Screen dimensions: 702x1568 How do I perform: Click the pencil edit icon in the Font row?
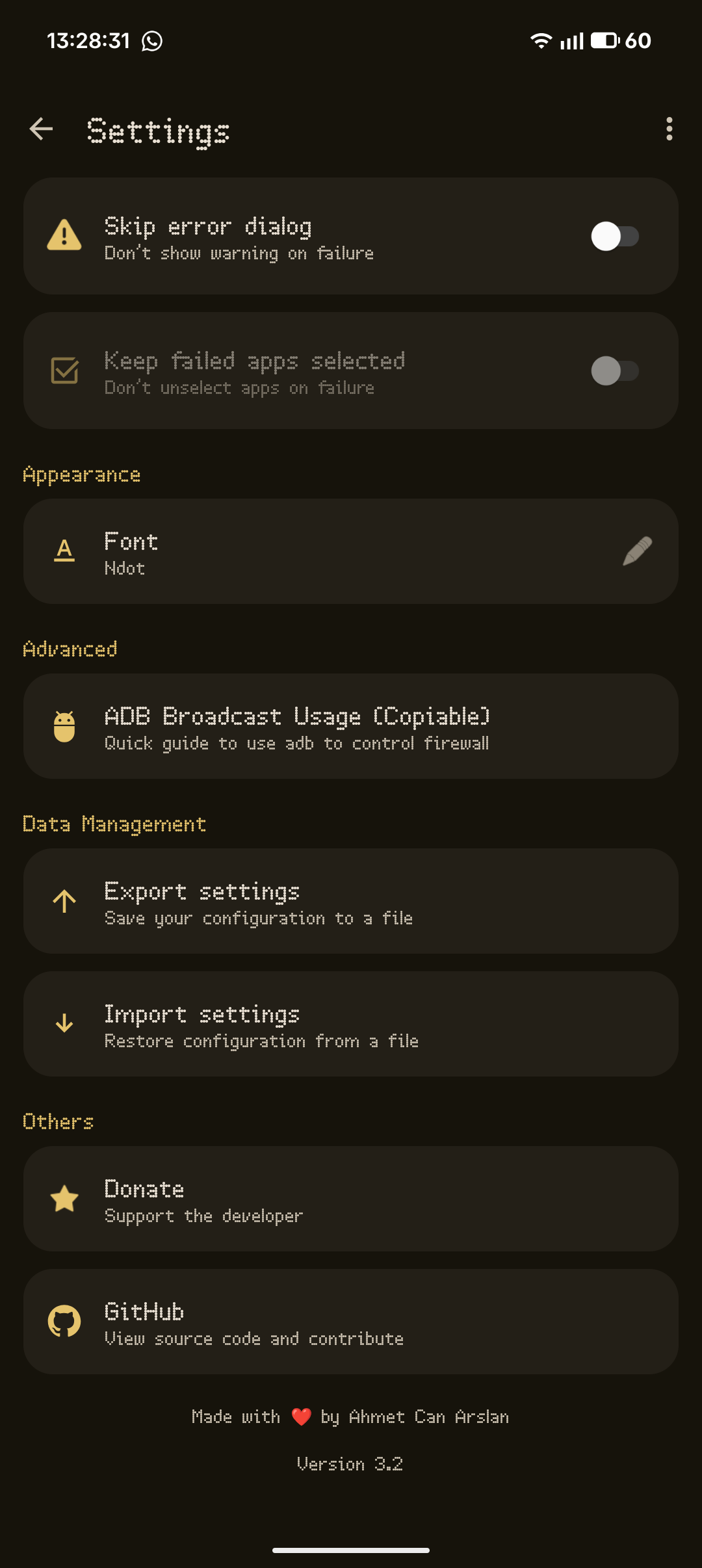click(x=636, y=551)
